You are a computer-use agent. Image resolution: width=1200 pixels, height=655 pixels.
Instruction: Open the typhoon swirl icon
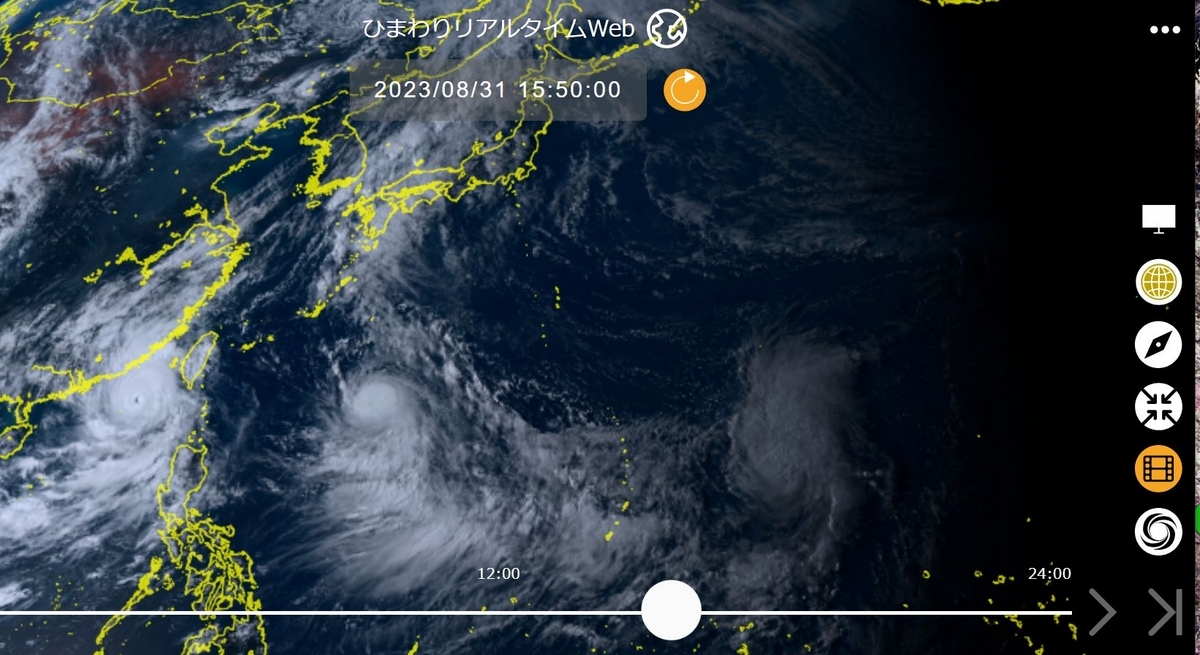click(1159, 531)
